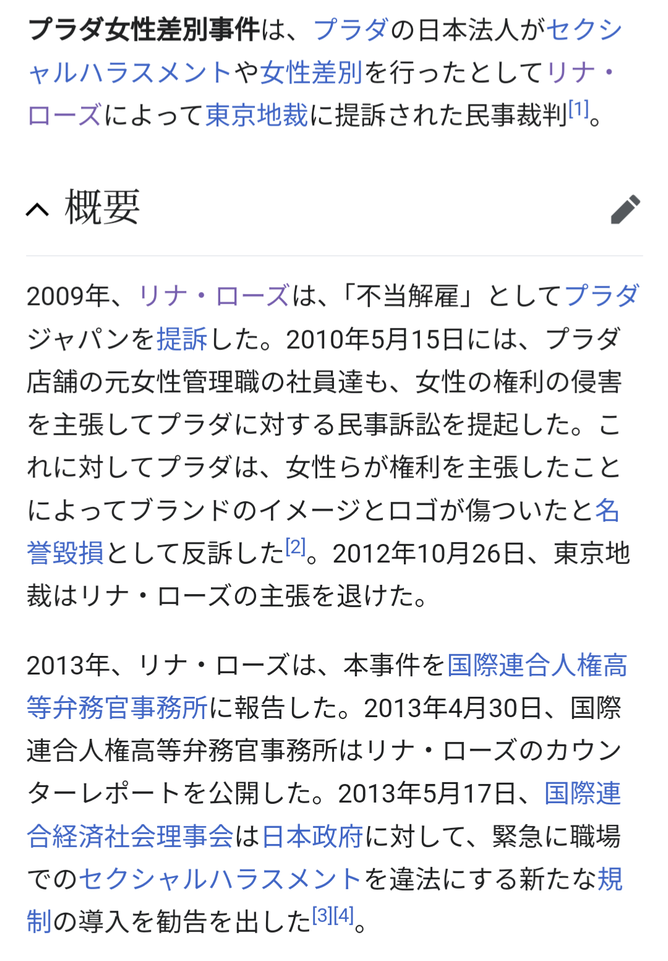Open the 女性差別 link
Screen dimensions: 668x961
click(311, 72)
